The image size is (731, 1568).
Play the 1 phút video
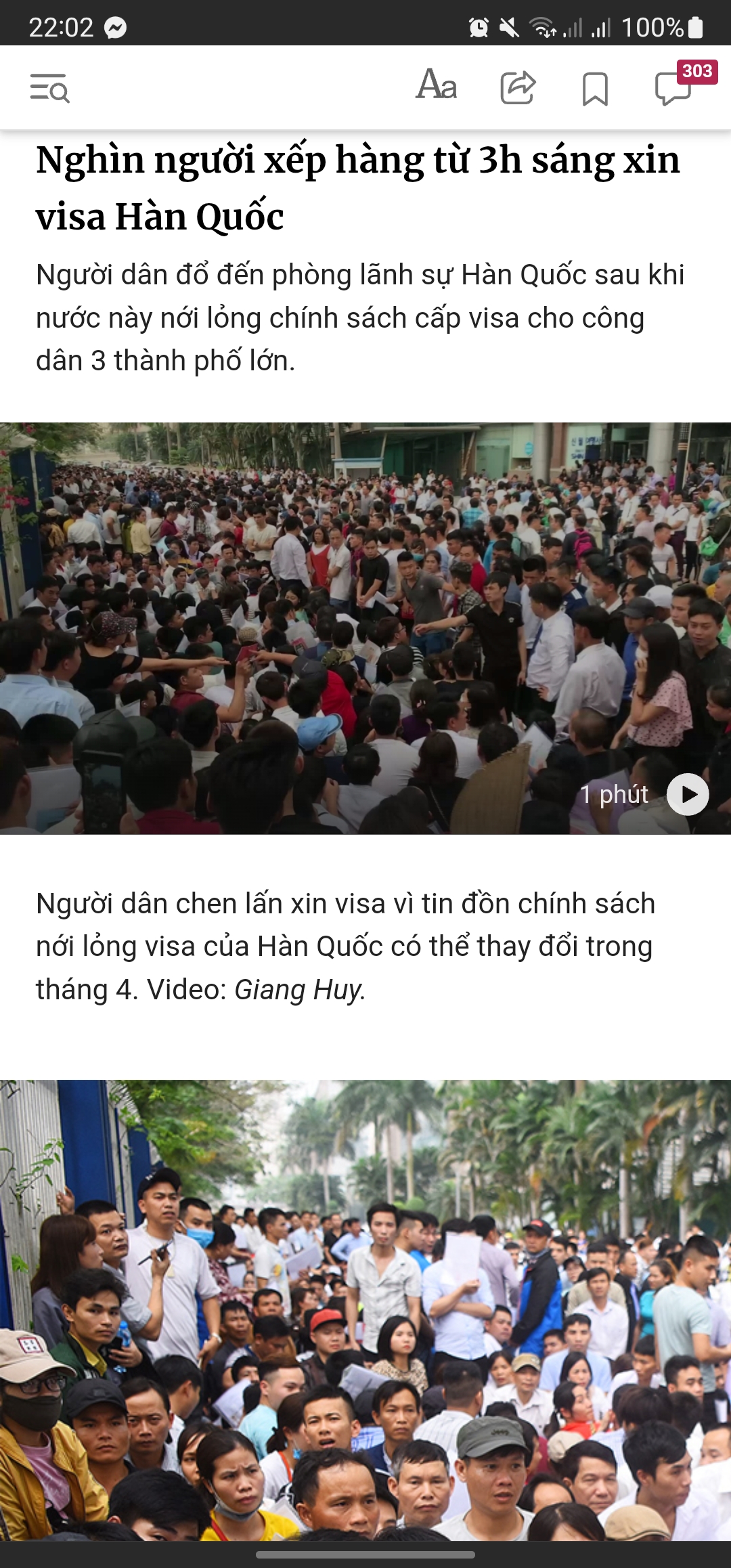pyautogui.click(x=687, y=794)
